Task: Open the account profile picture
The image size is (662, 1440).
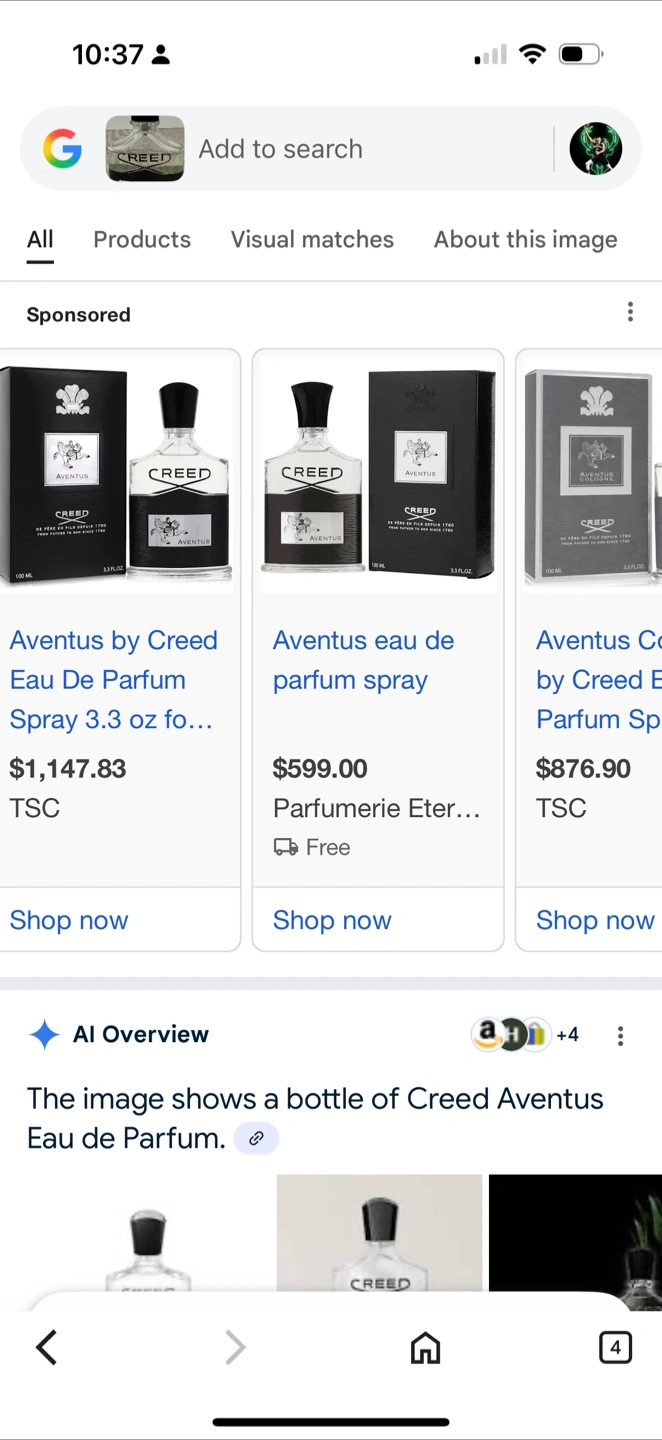Action: point(596,149)
